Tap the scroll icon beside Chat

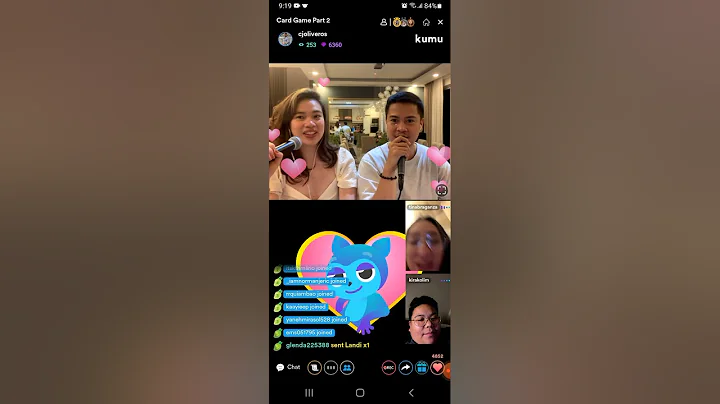(x=315, y=368)
